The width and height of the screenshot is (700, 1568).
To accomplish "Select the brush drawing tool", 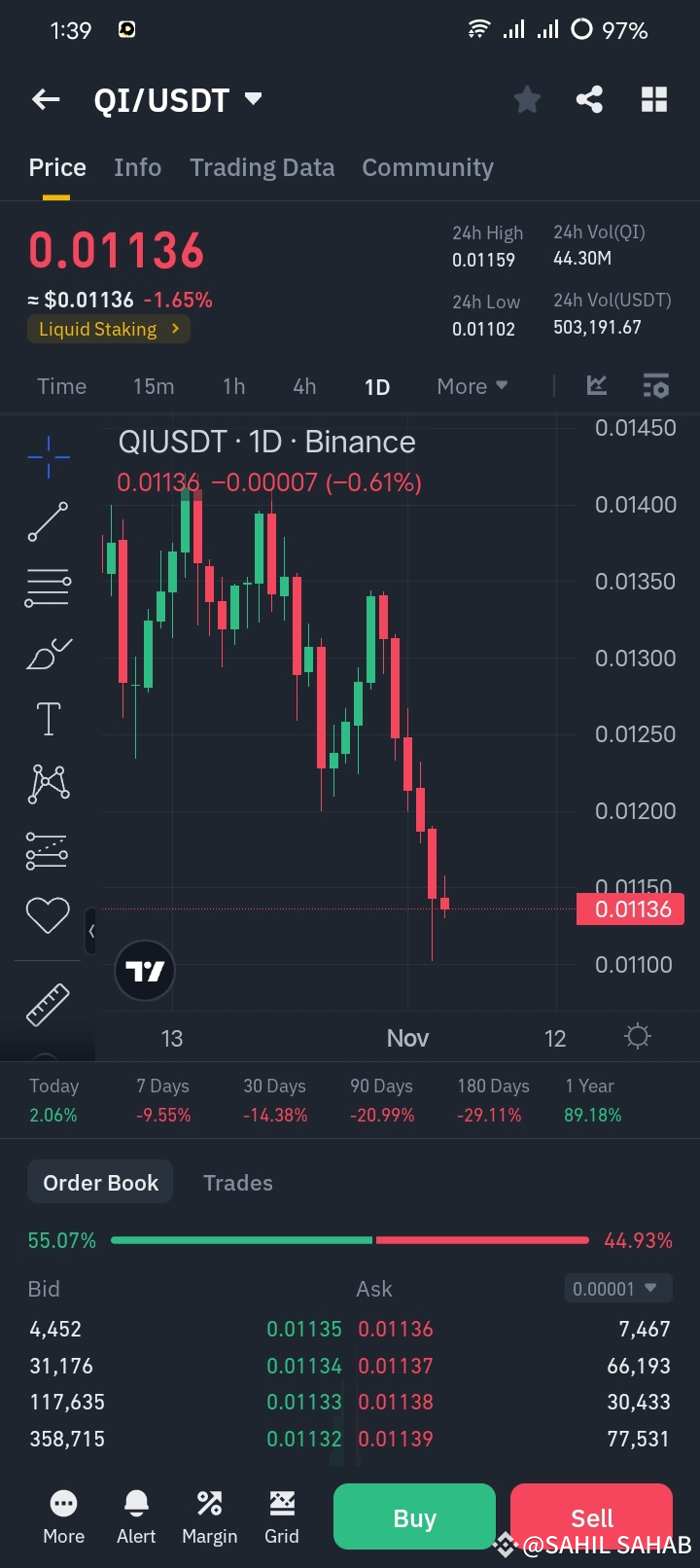I will [x=47, y=654].
